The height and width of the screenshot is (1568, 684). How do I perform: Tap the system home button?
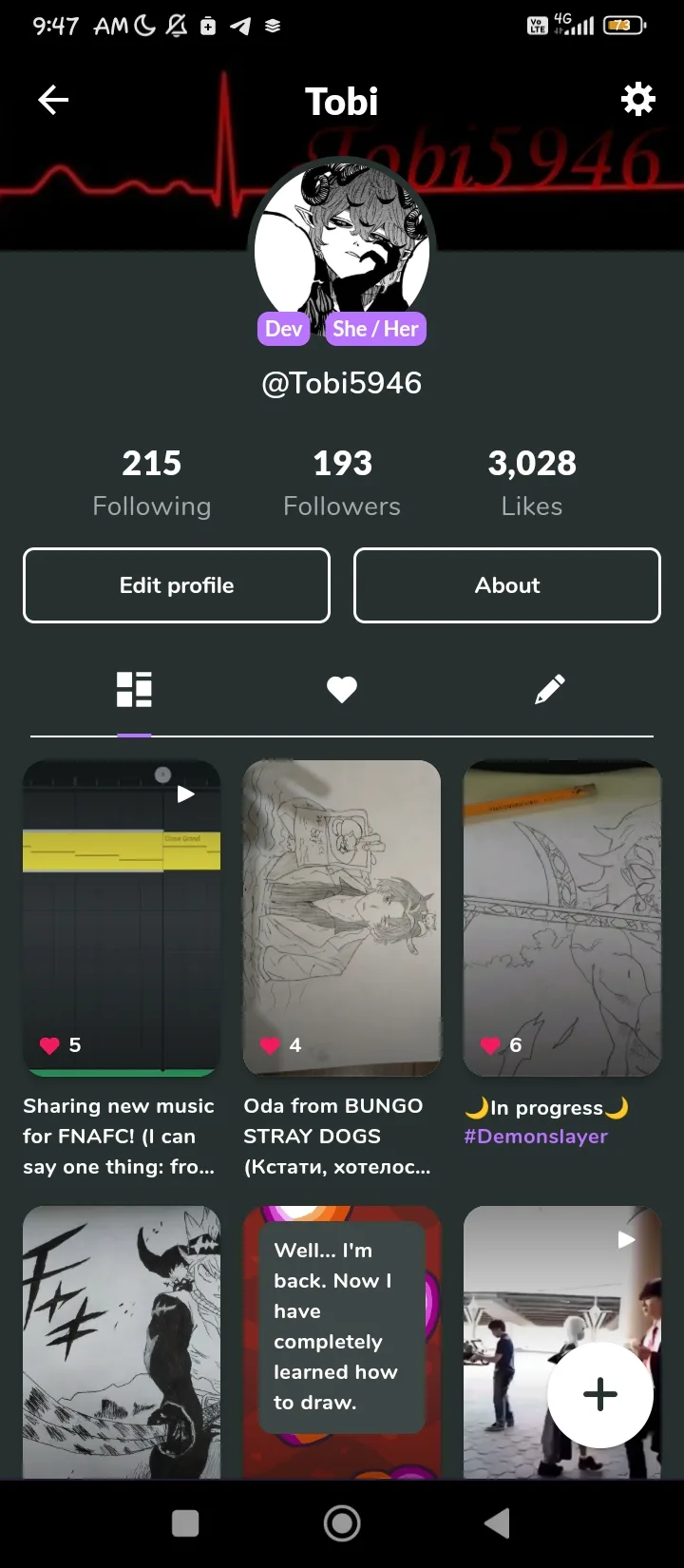342,1523
